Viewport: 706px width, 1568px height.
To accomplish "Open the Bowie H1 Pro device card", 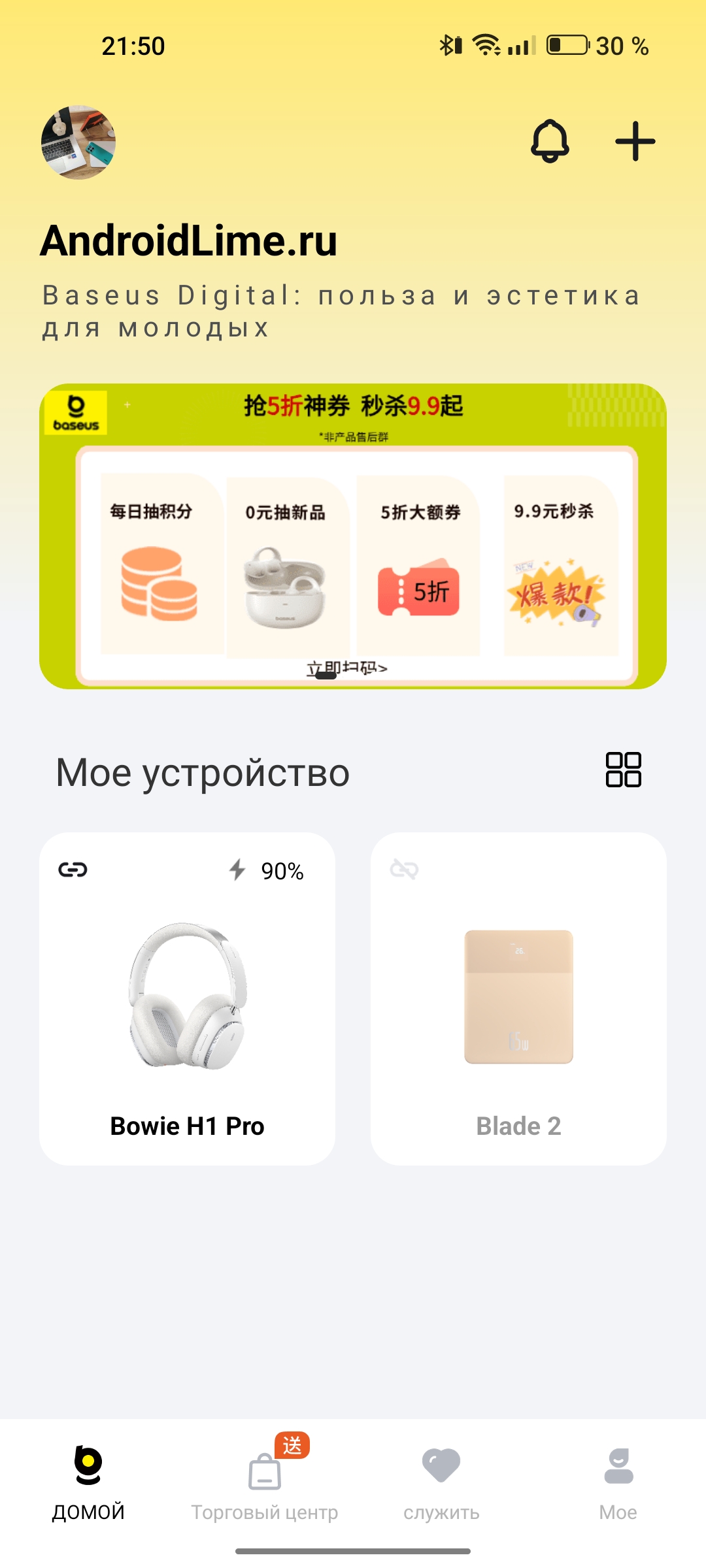I will pos(188,998).
